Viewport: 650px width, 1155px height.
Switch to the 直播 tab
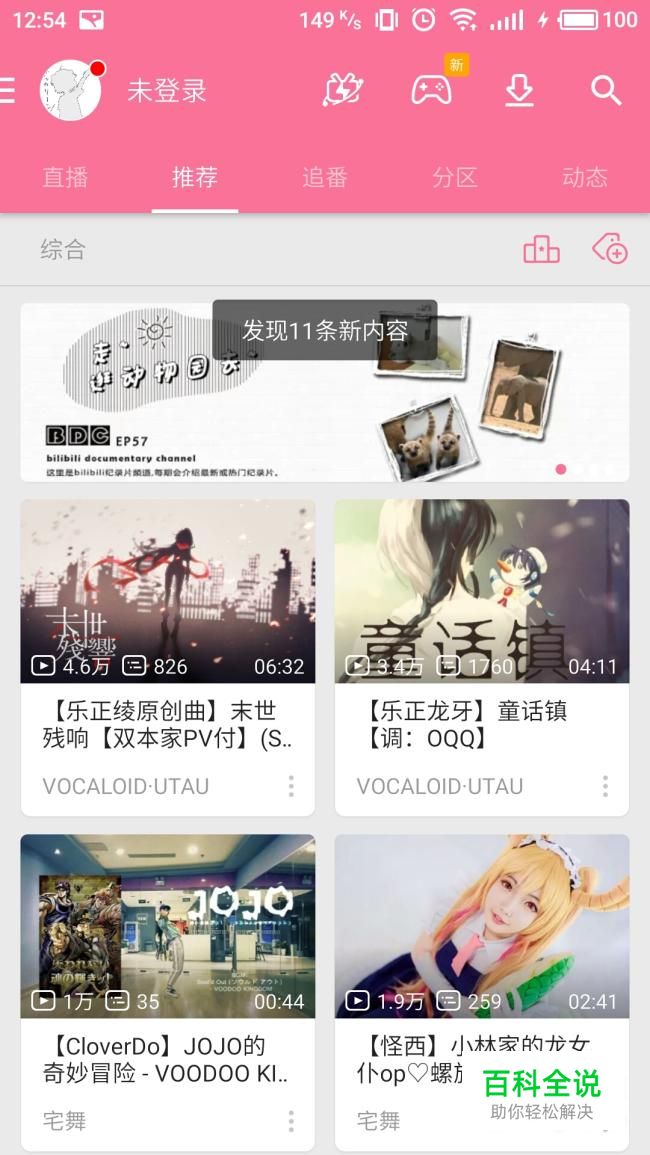[x=65, y=178]
